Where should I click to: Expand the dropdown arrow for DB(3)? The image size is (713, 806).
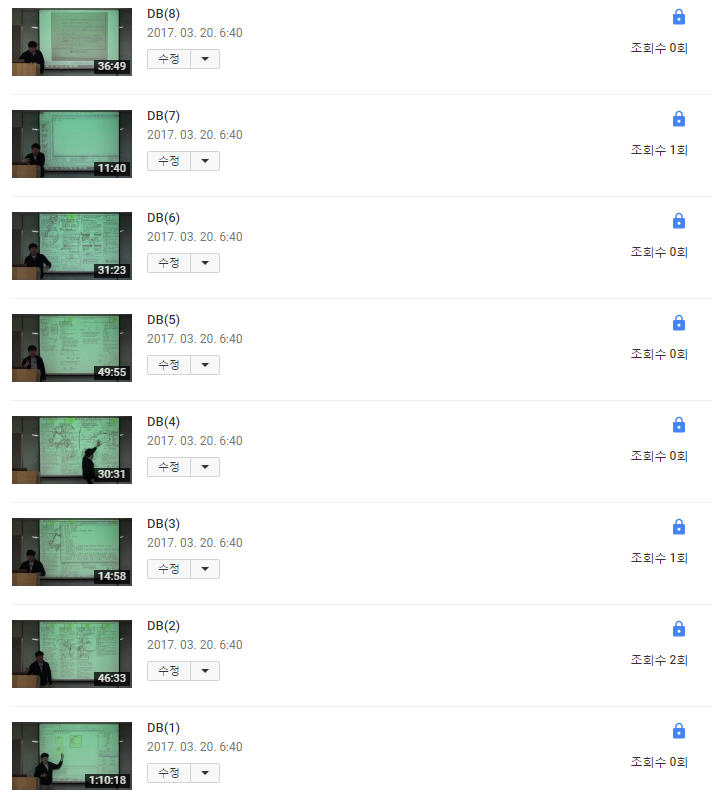[204, 569]
